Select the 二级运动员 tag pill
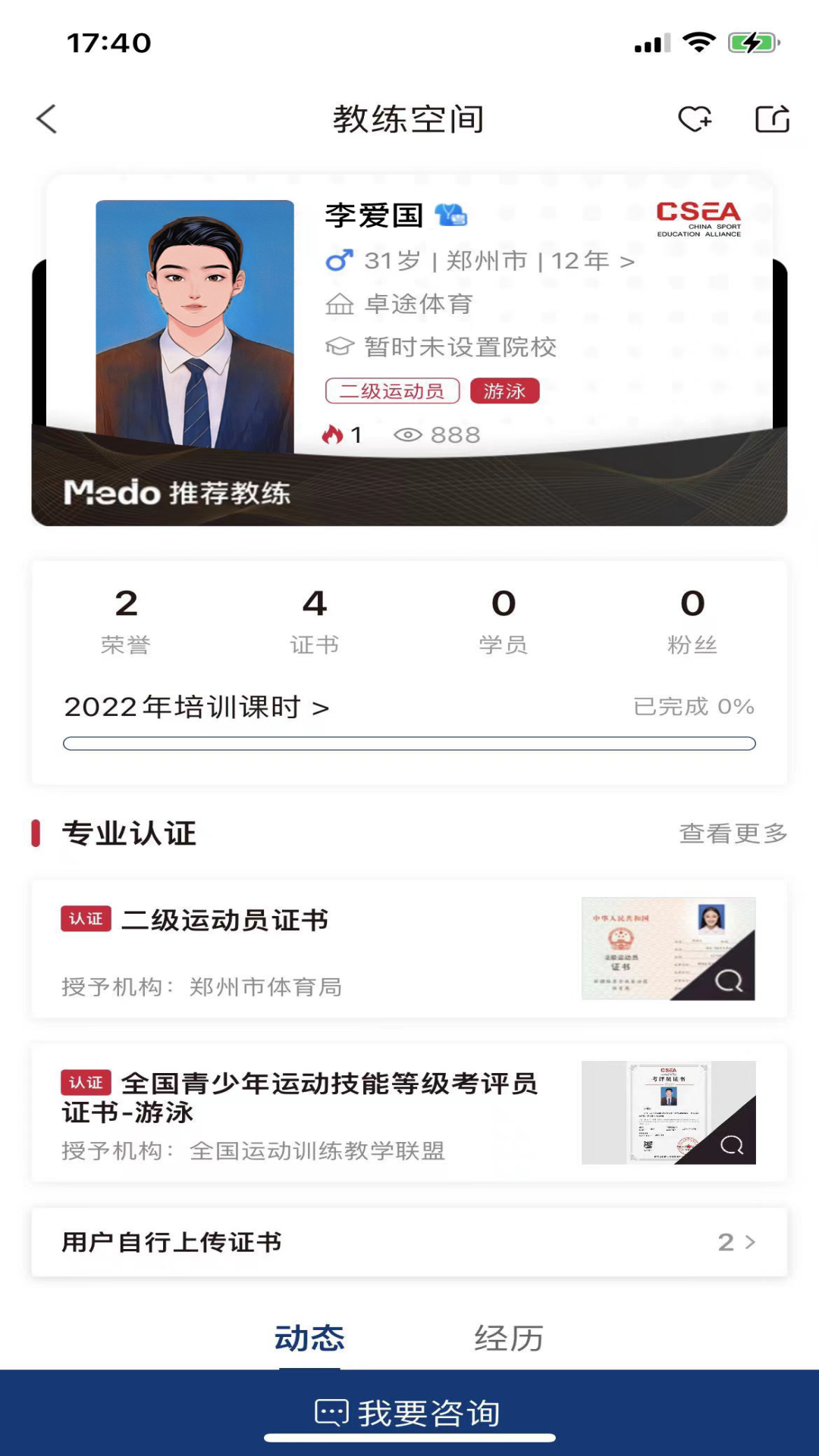The image size is (819, 1456). click(x=393, y=391)
